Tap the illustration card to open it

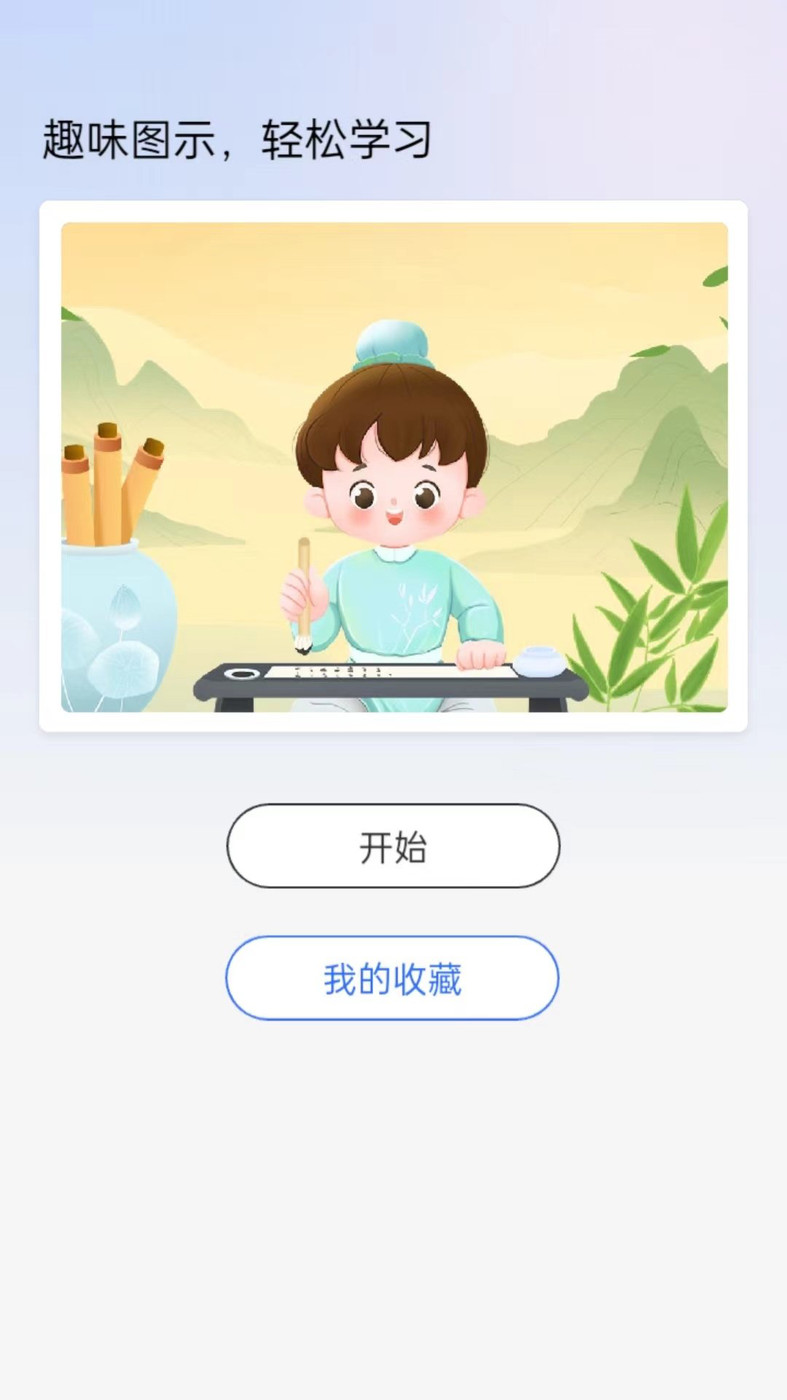coord(393,465)
